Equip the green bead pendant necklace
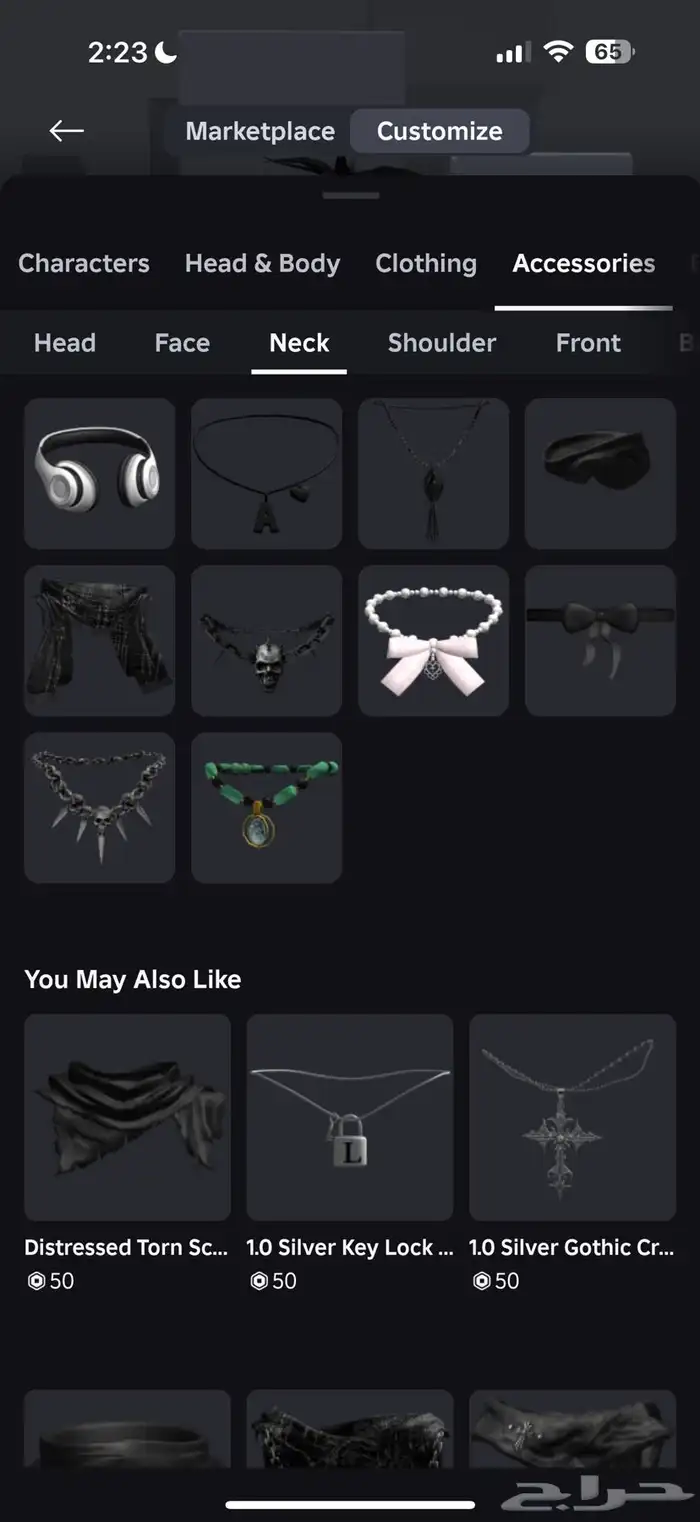The image size is (700, 1522). pos(266,808)
